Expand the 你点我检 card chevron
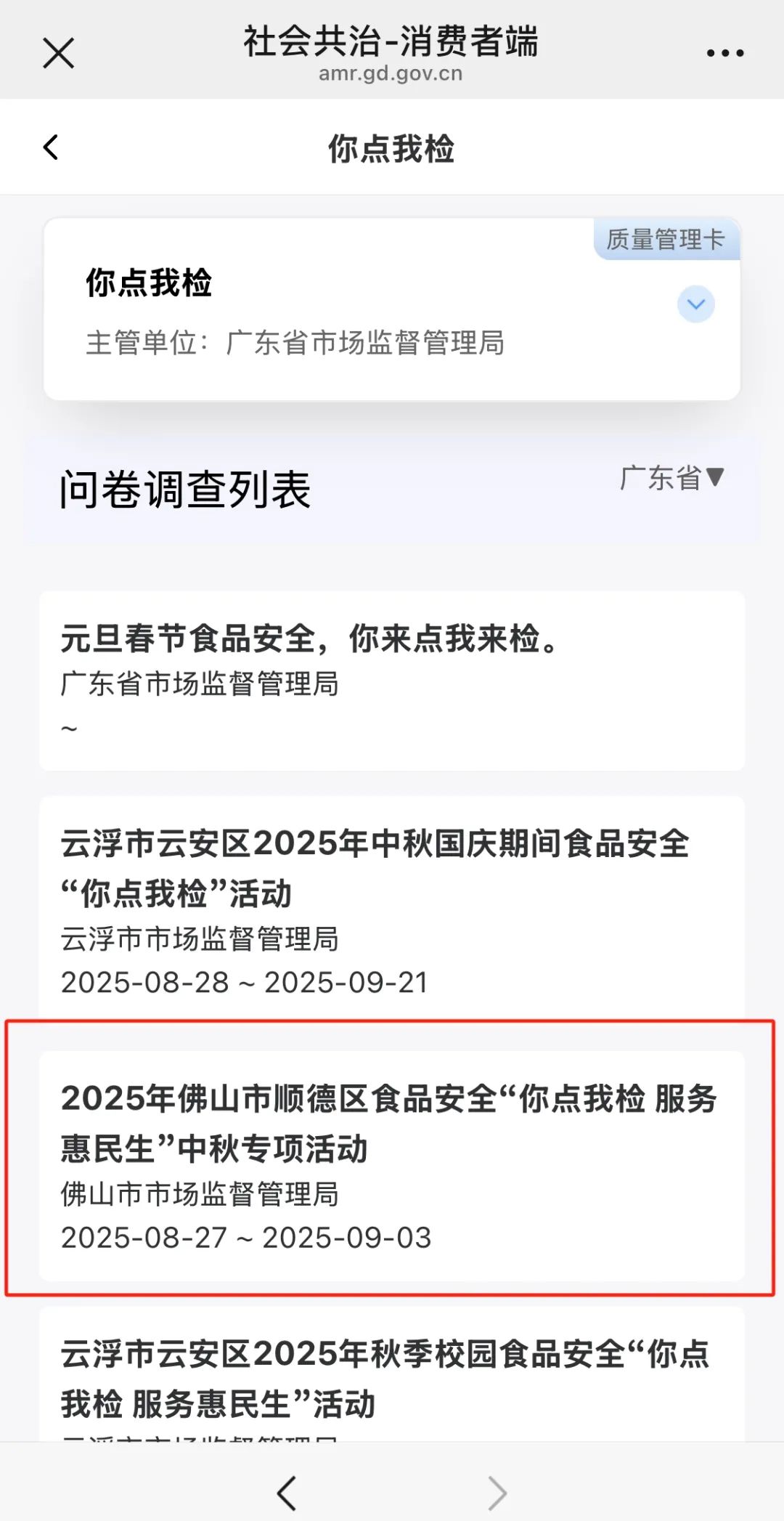 coord(695,304)
